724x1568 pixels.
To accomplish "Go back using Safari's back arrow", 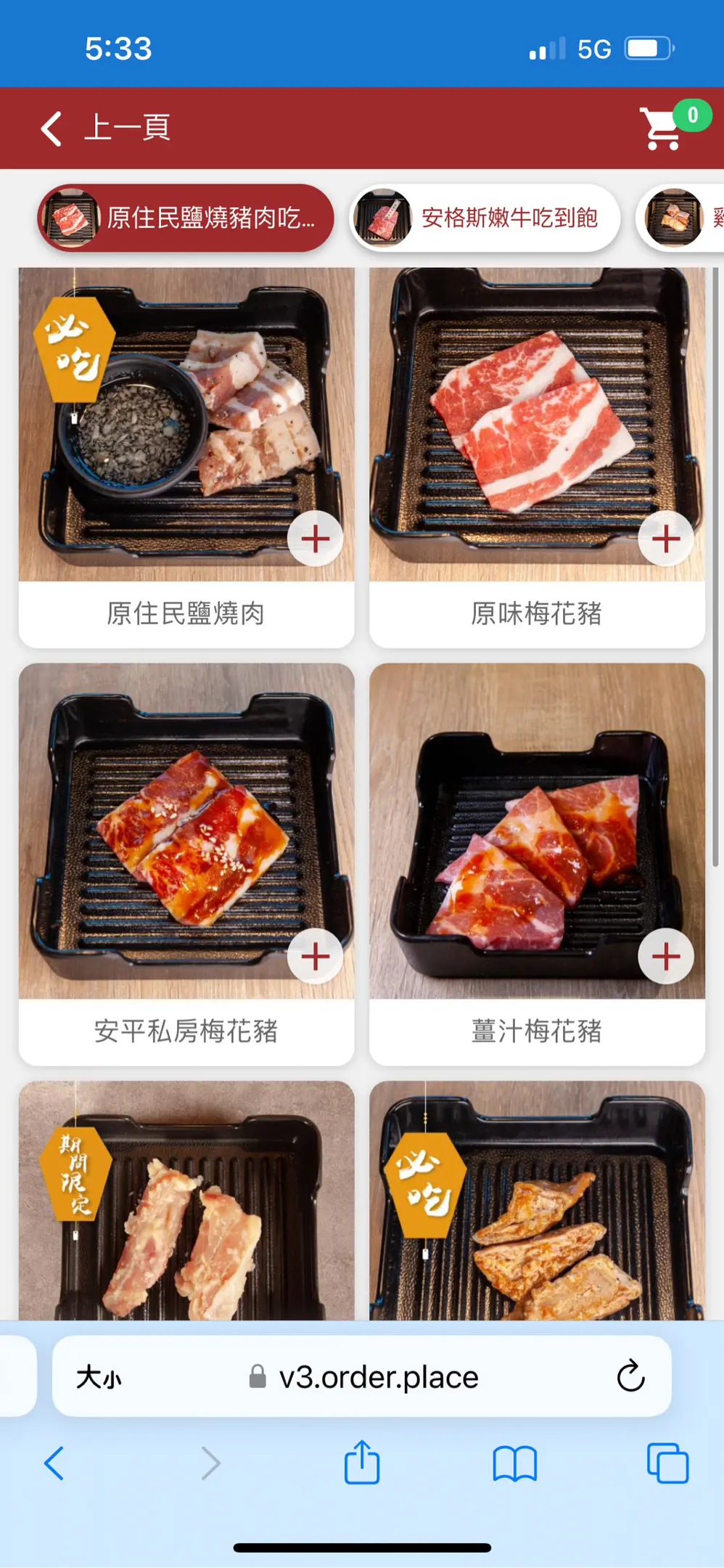I will click(54, 1463).
